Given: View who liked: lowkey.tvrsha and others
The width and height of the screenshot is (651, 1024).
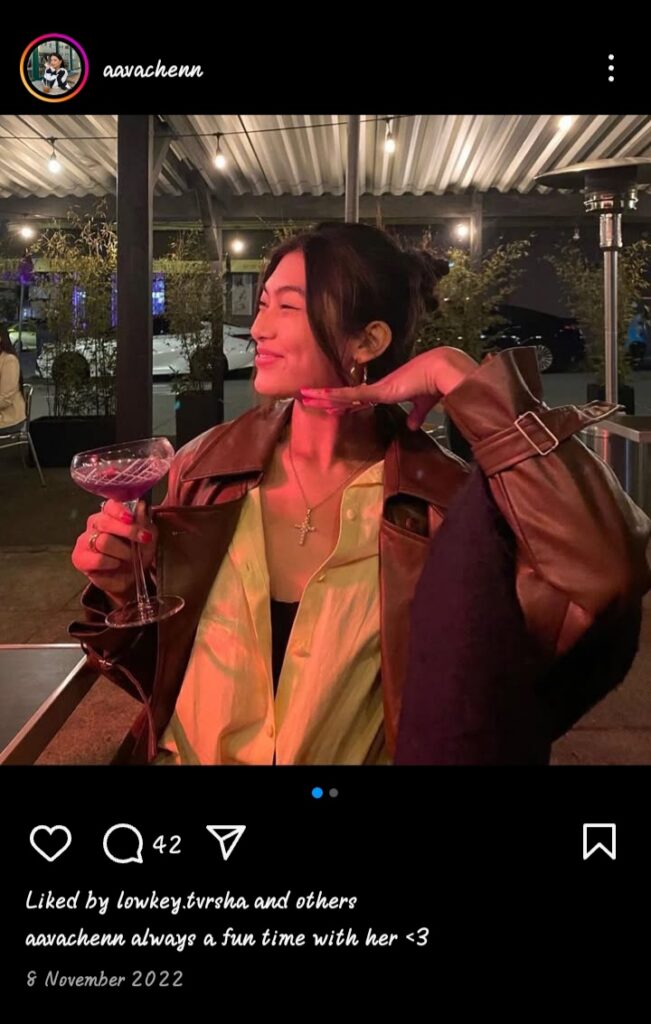Looking at the screenshot, I should pos(190,901).
